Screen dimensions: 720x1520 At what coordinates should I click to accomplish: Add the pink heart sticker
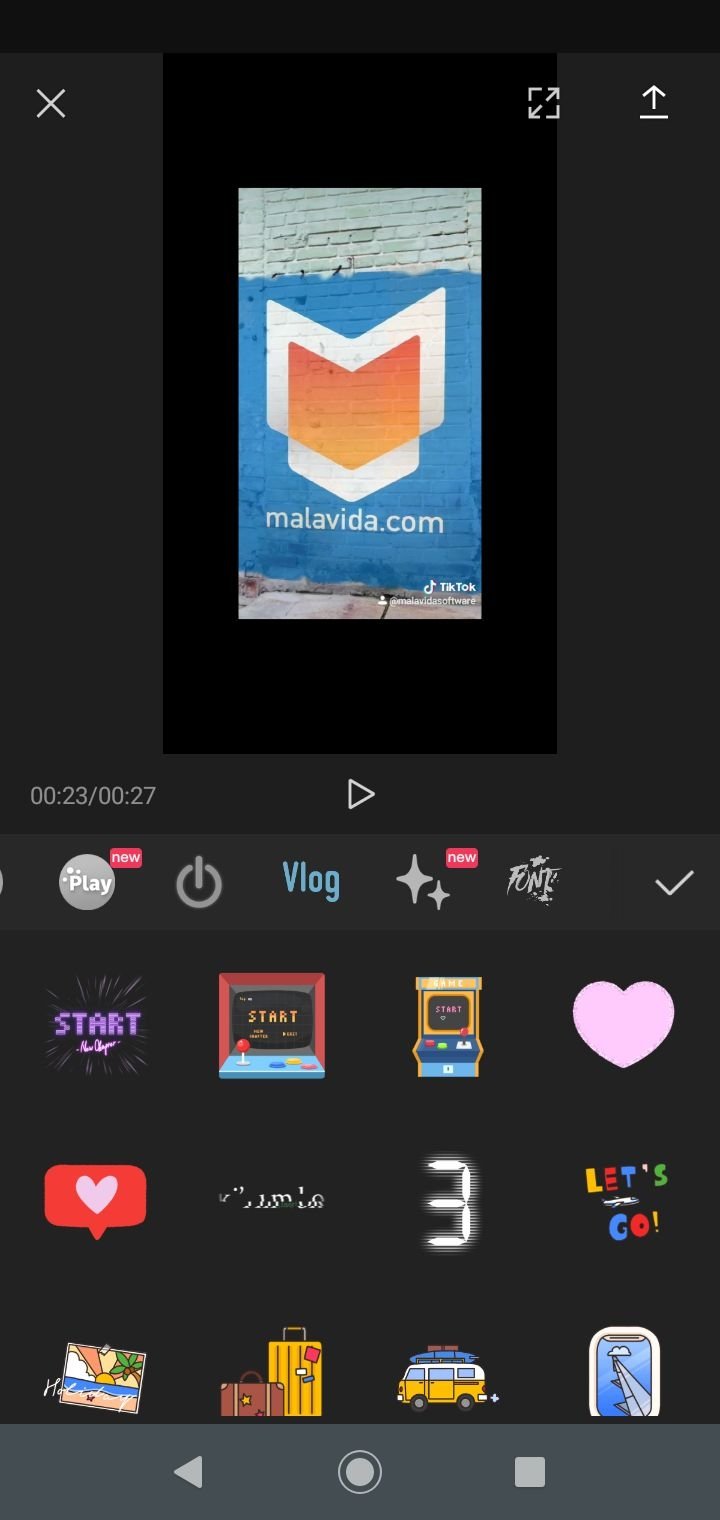[x=623, y=1023]
